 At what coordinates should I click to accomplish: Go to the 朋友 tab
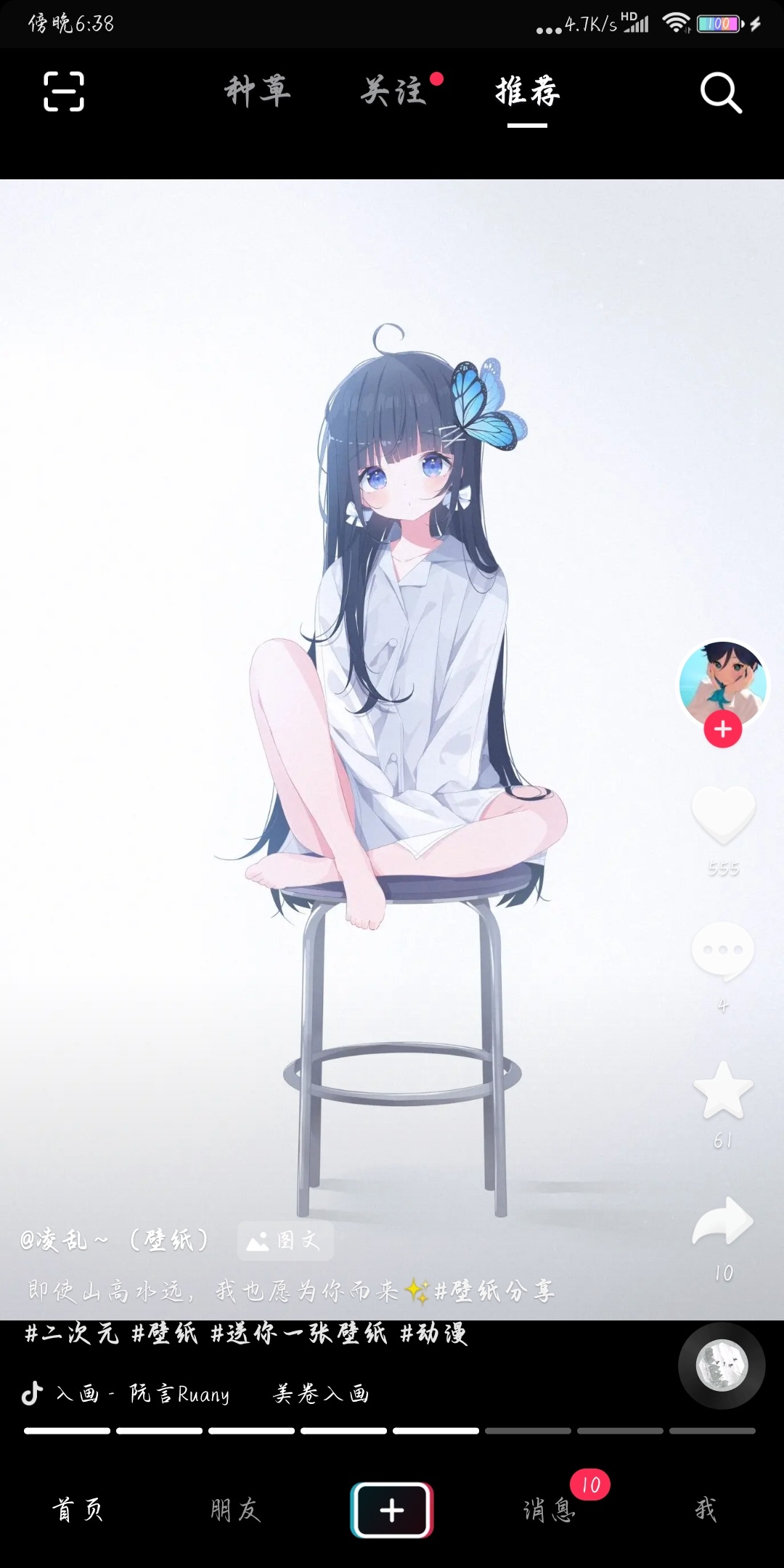(x=235, y=1510)
